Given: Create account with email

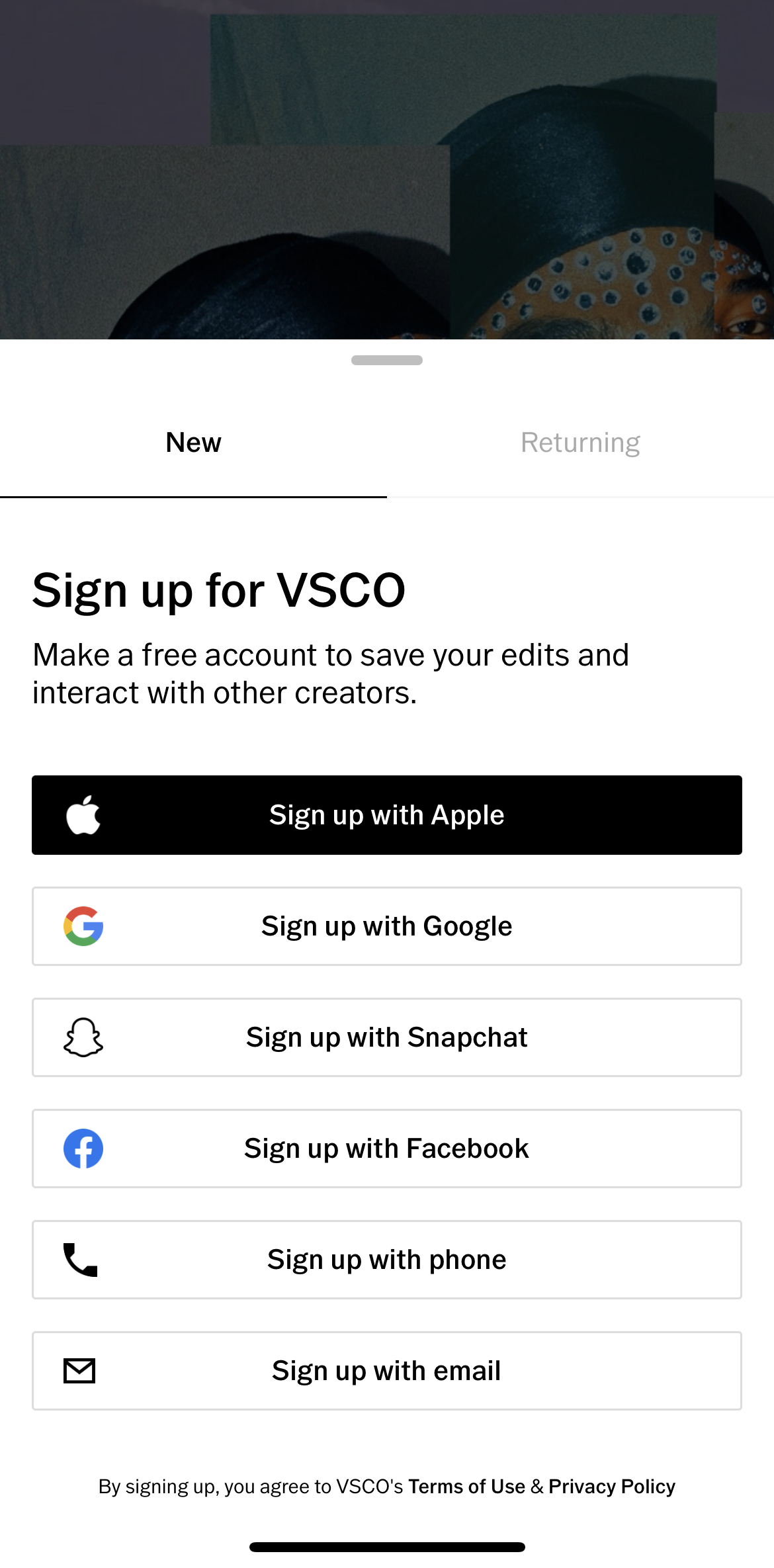Looking at the screenshot, I should pyautogui.click(x=387, y=1371).
